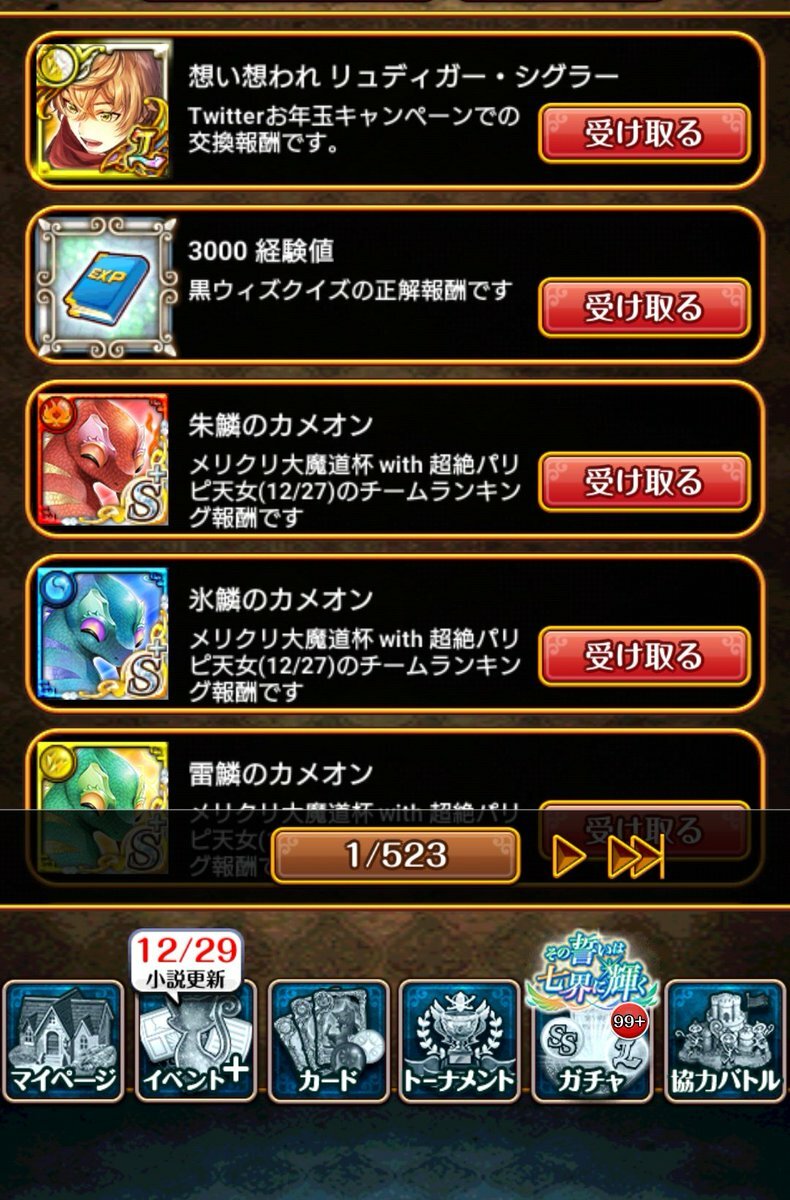The width and height of the screenshot is (790, 1200).
Task: Open the 協力バトル tab
Action: tap(725, 1040)
